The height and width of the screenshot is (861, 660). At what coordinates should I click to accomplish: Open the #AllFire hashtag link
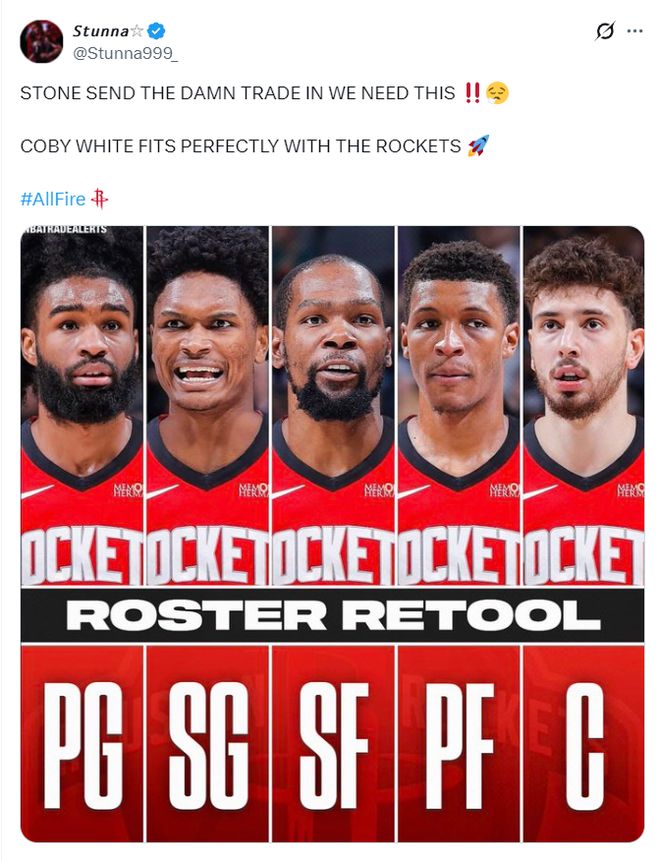pos(52,198)
